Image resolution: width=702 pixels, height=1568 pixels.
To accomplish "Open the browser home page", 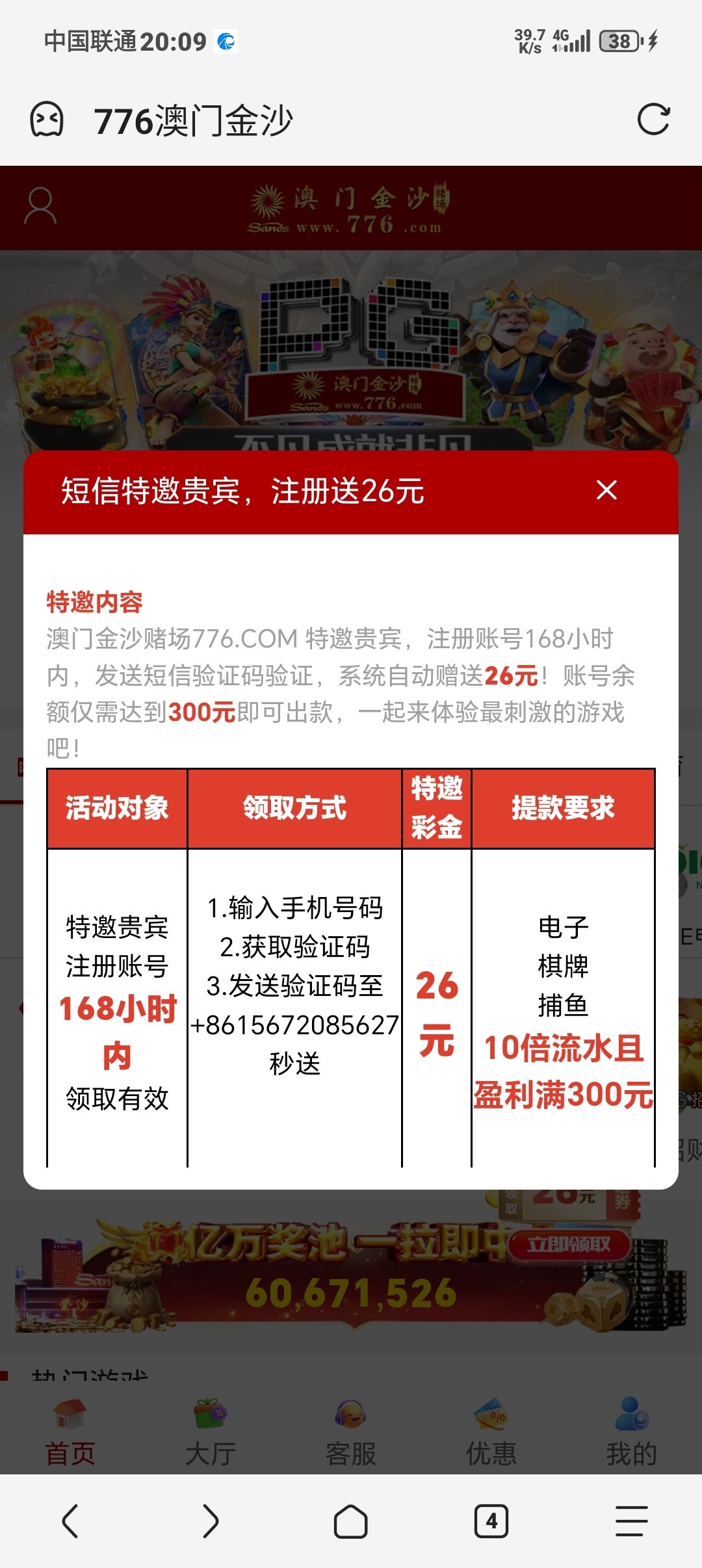I will (351, 1521).
